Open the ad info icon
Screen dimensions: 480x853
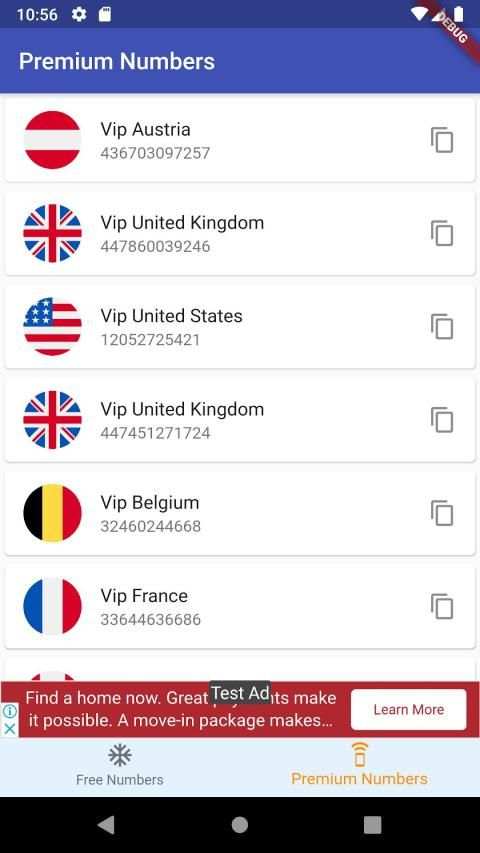(x=9, y=711)
